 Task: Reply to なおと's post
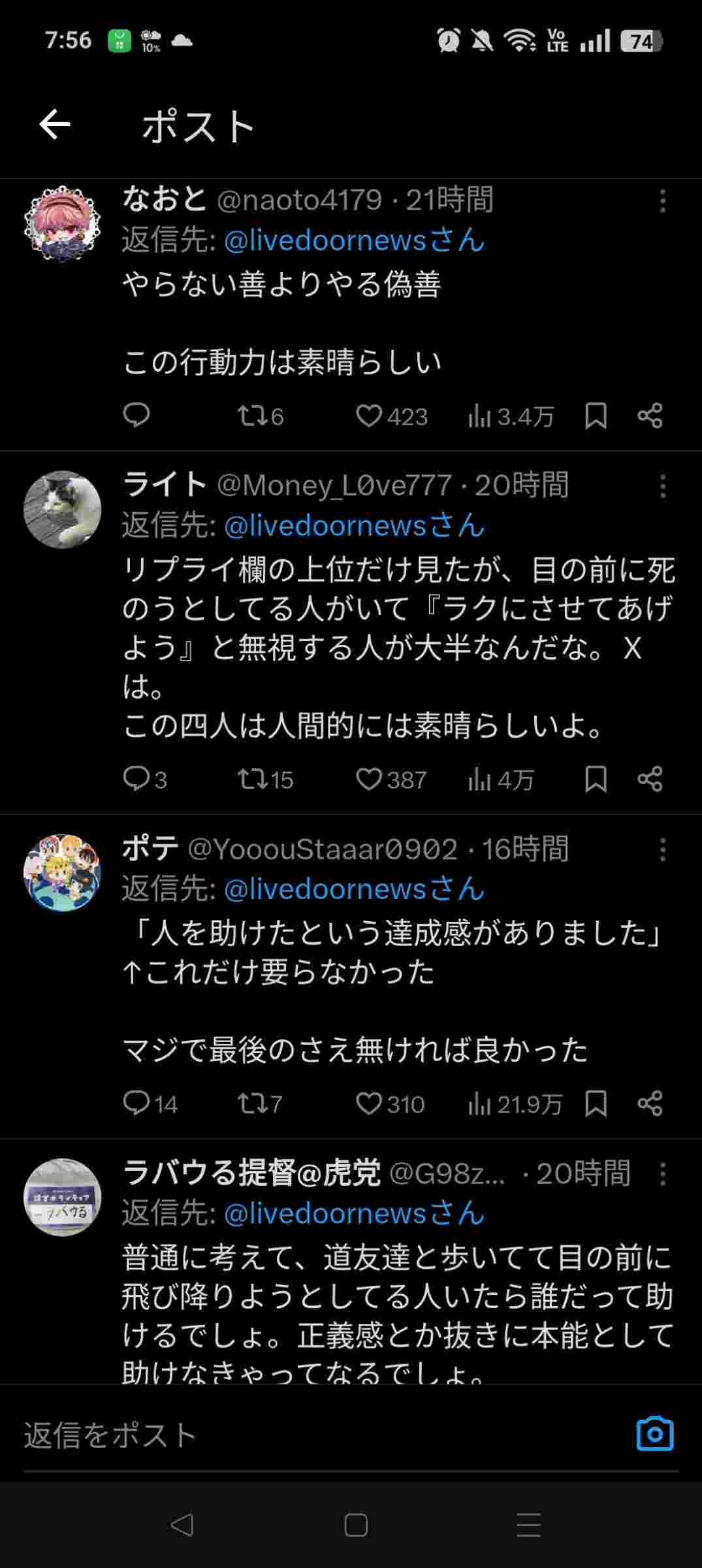click(x=136, y=416)
